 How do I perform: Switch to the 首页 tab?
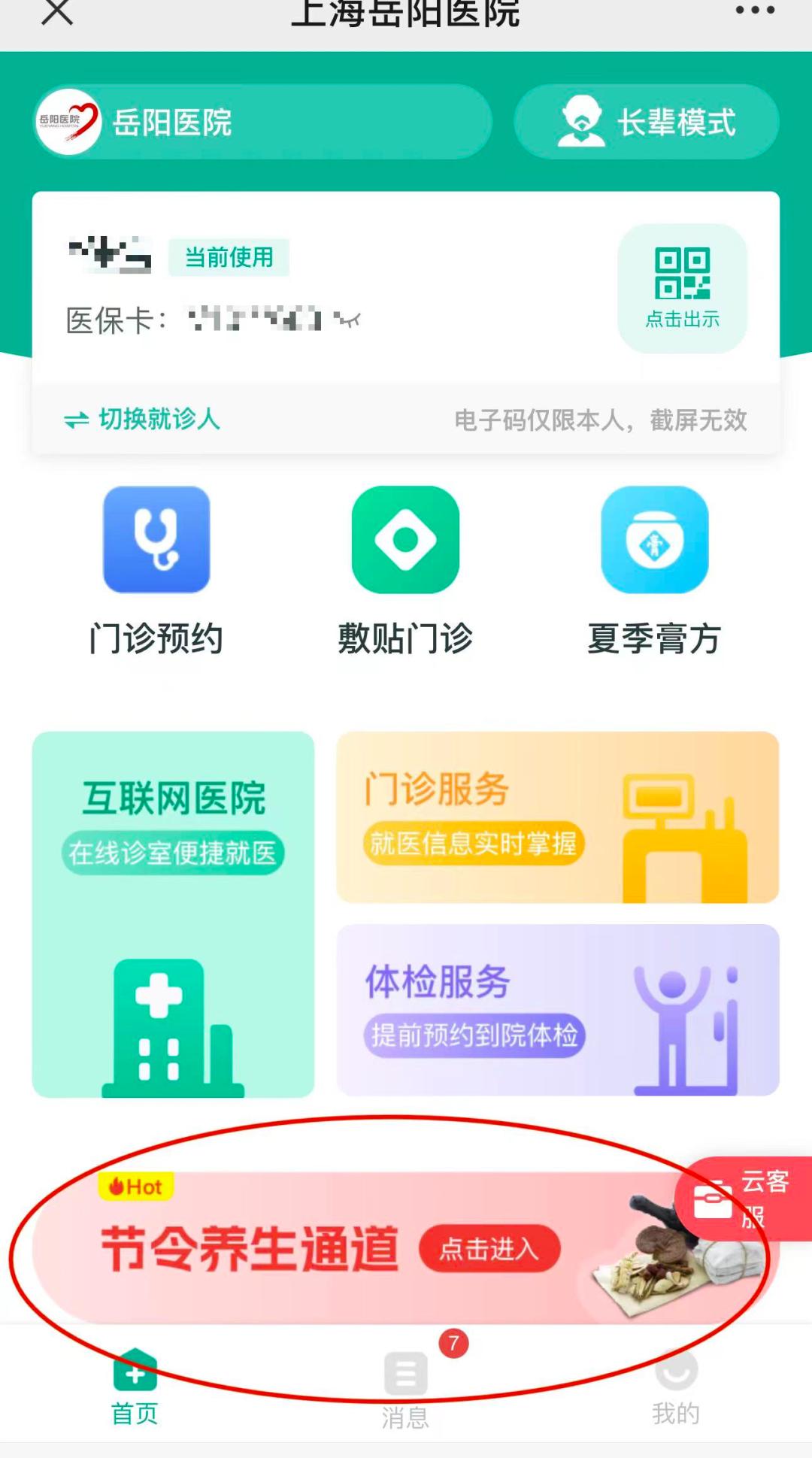(x=135, y=1387)
